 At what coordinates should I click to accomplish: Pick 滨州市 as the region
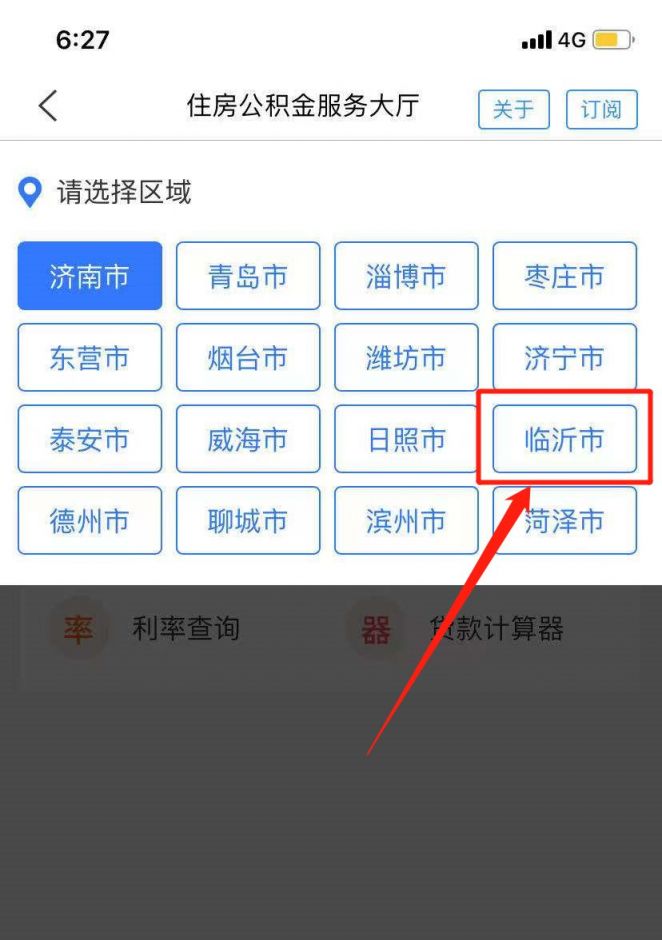click(406, 520)
